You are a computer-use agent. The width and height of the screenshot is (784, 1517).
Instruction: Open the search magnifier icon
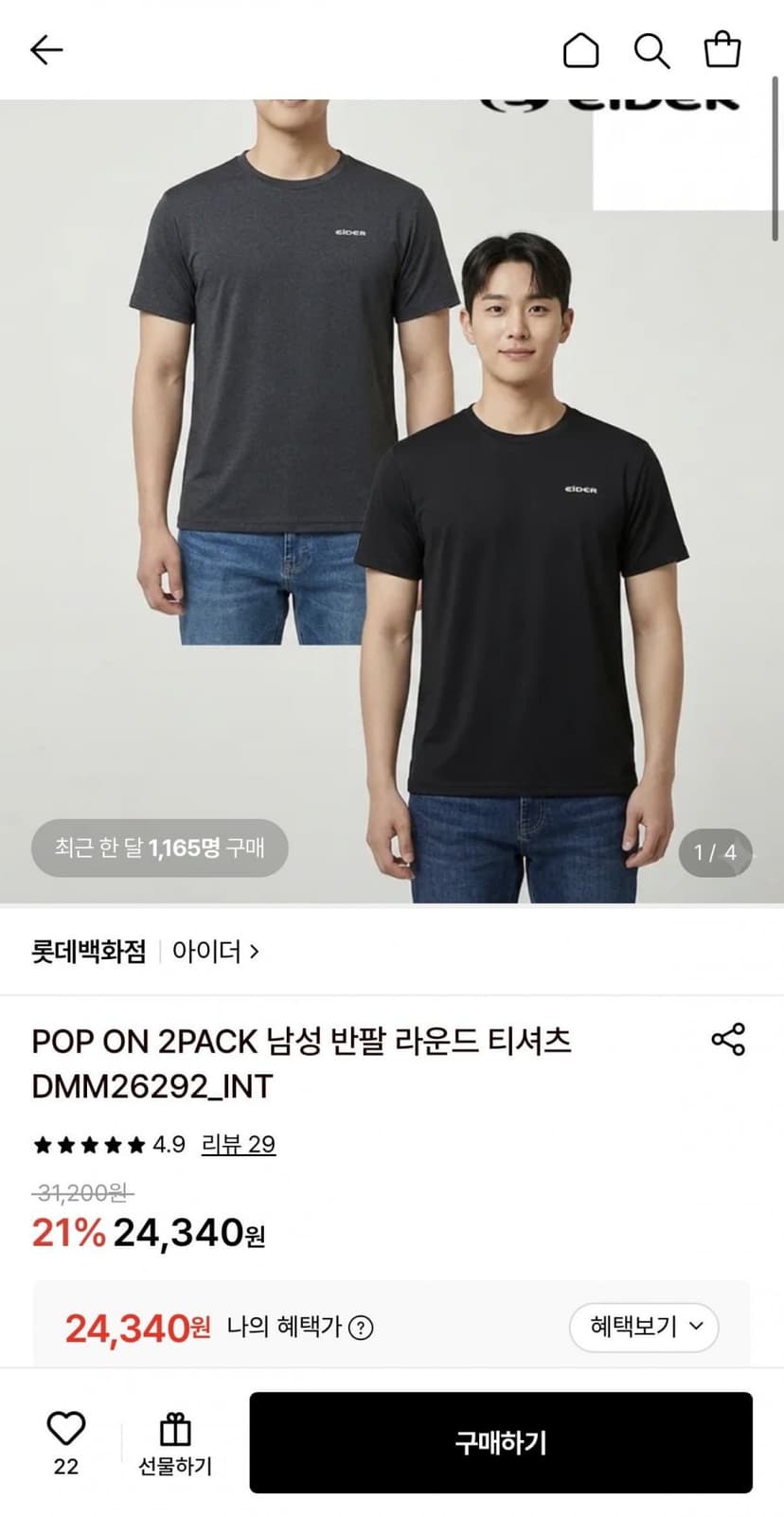[x=651, y=50]
